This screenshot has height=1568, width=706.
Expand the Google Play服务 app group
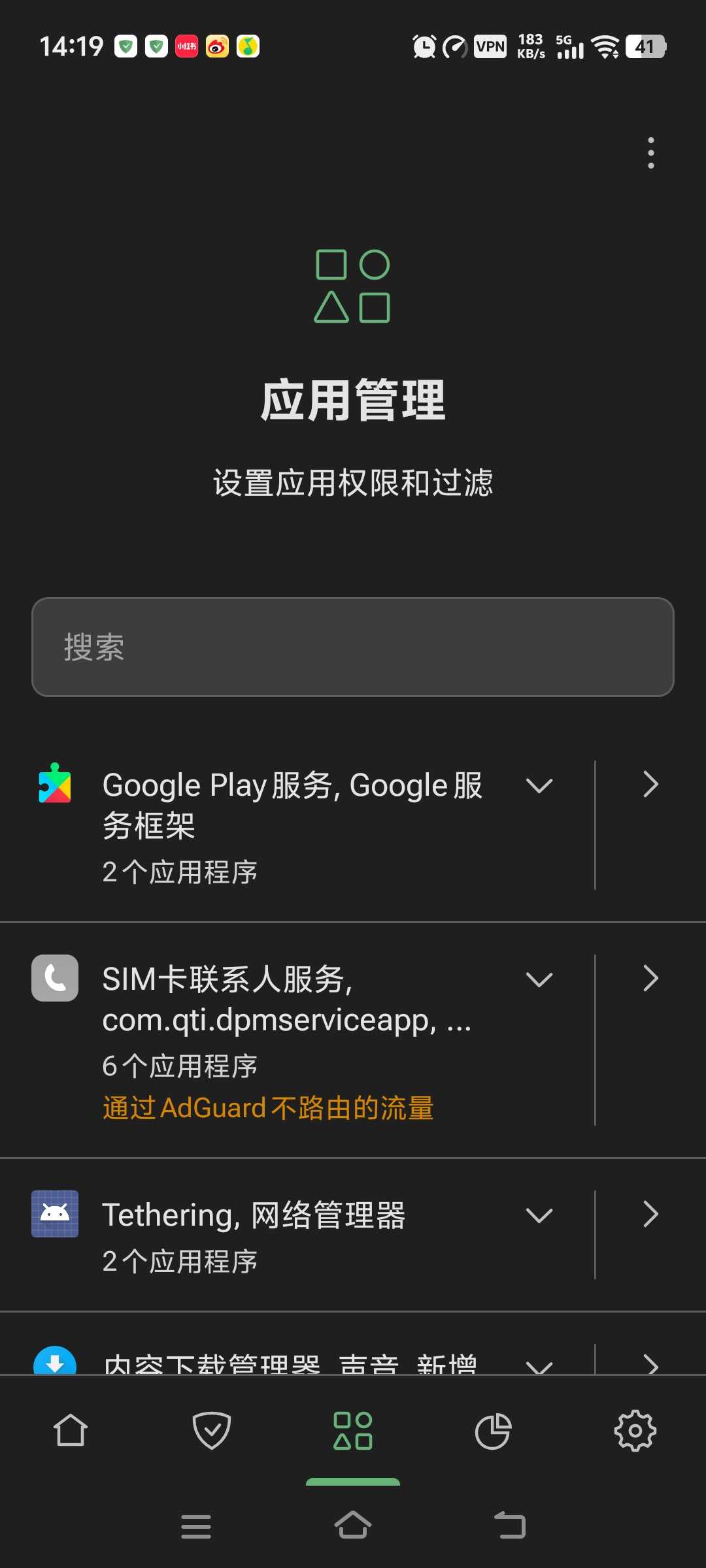coord(539,785)
